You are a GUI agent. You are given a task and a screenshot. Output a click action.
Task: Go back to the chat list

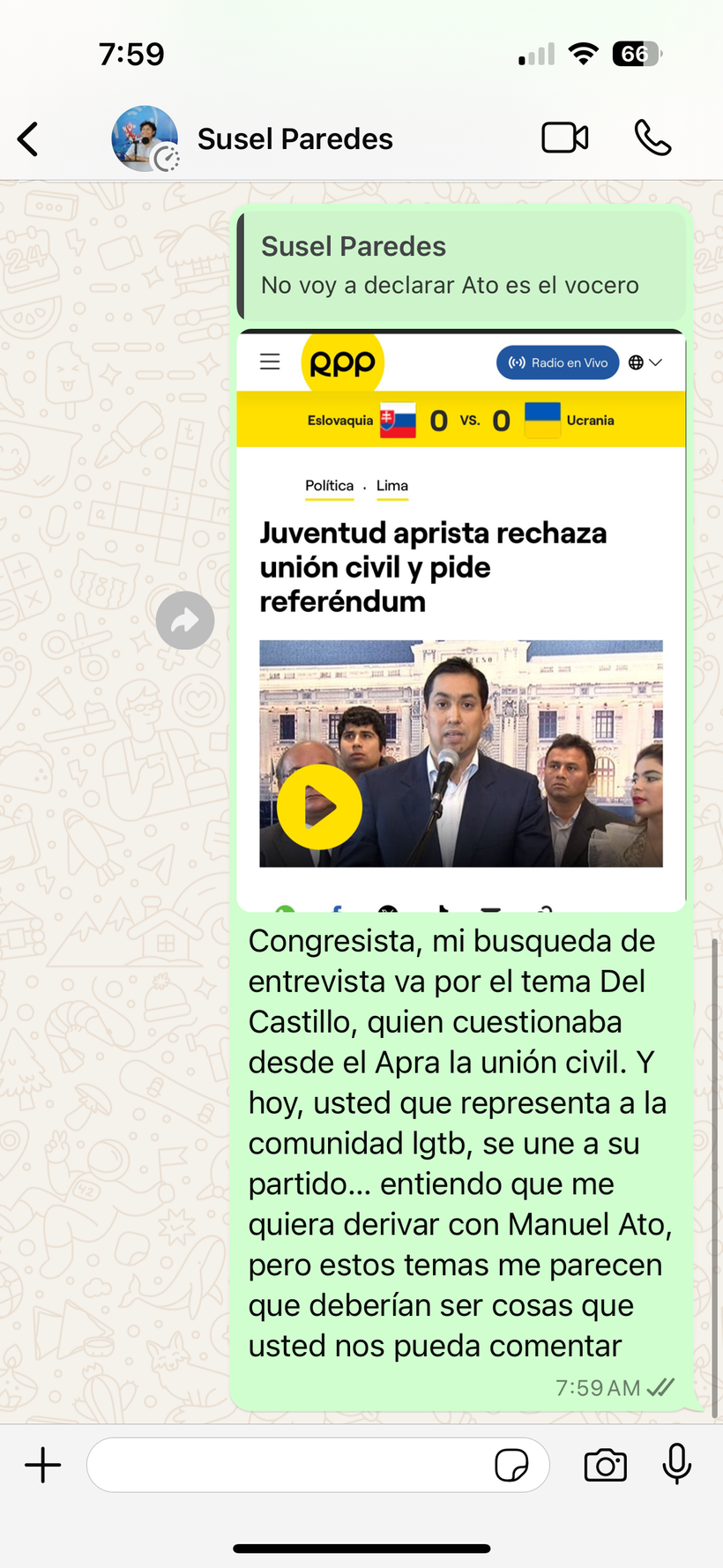click(x=28, y=139)
